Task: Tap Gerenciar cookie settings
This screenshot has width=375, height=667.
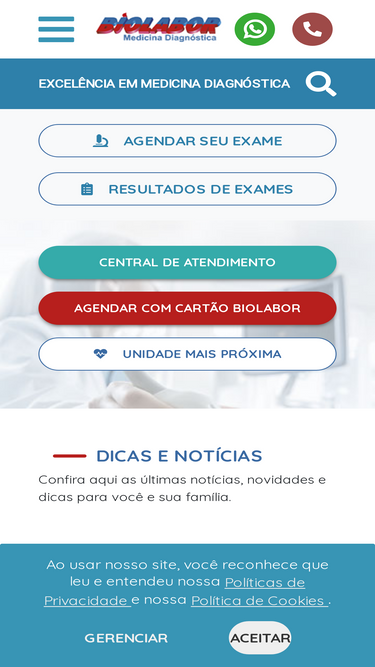Action: tap(126, 638)
